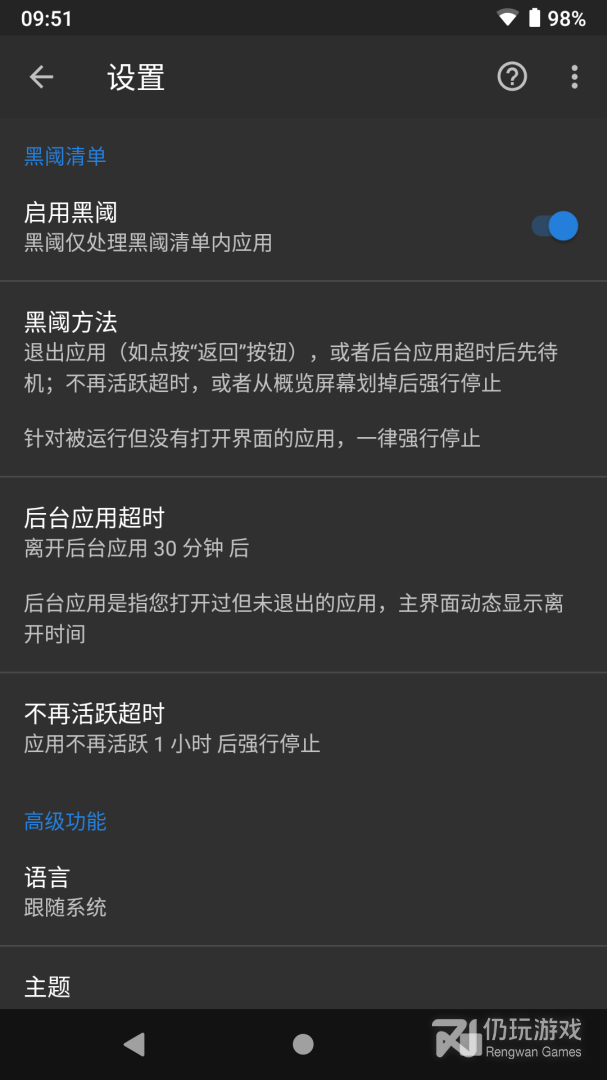Open the three-dot overflow menu
This screenshot has width=607, height=1080.
[x=574, y=76]
